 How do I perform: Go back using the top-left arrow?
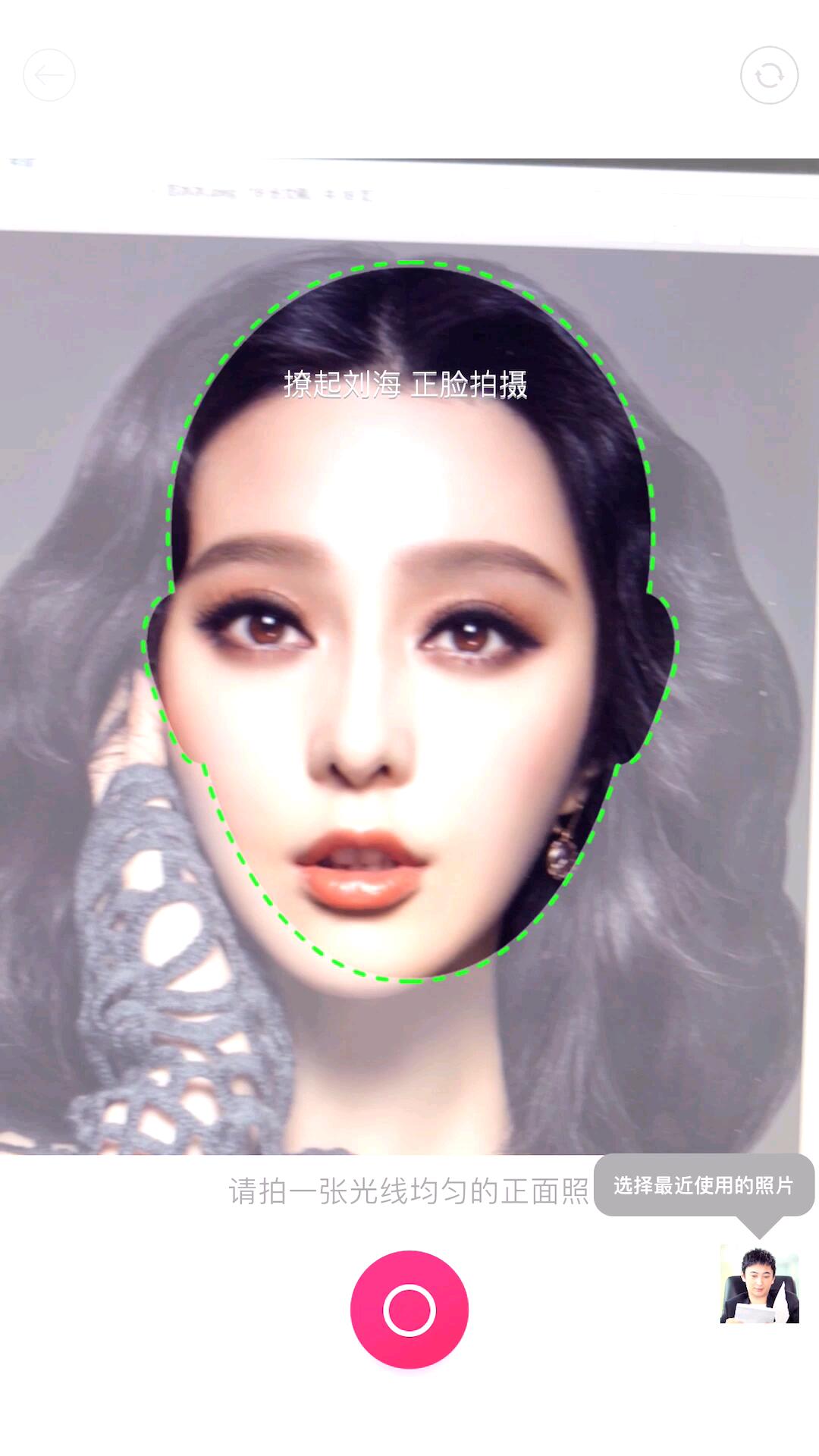49,75
